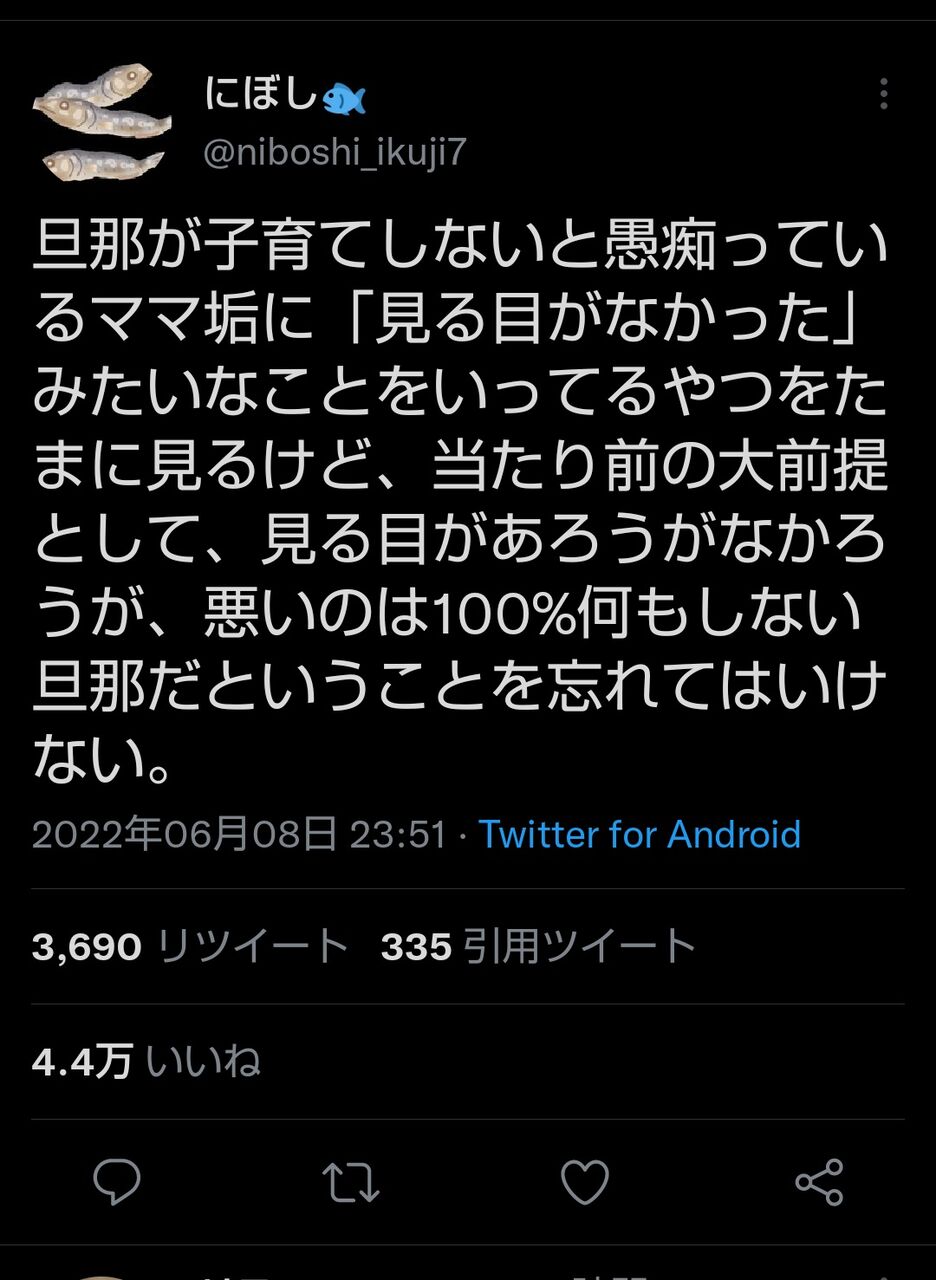View the 335 quote tweets
Viewport: 936px width, 1280px height.
tap(538, 946)
